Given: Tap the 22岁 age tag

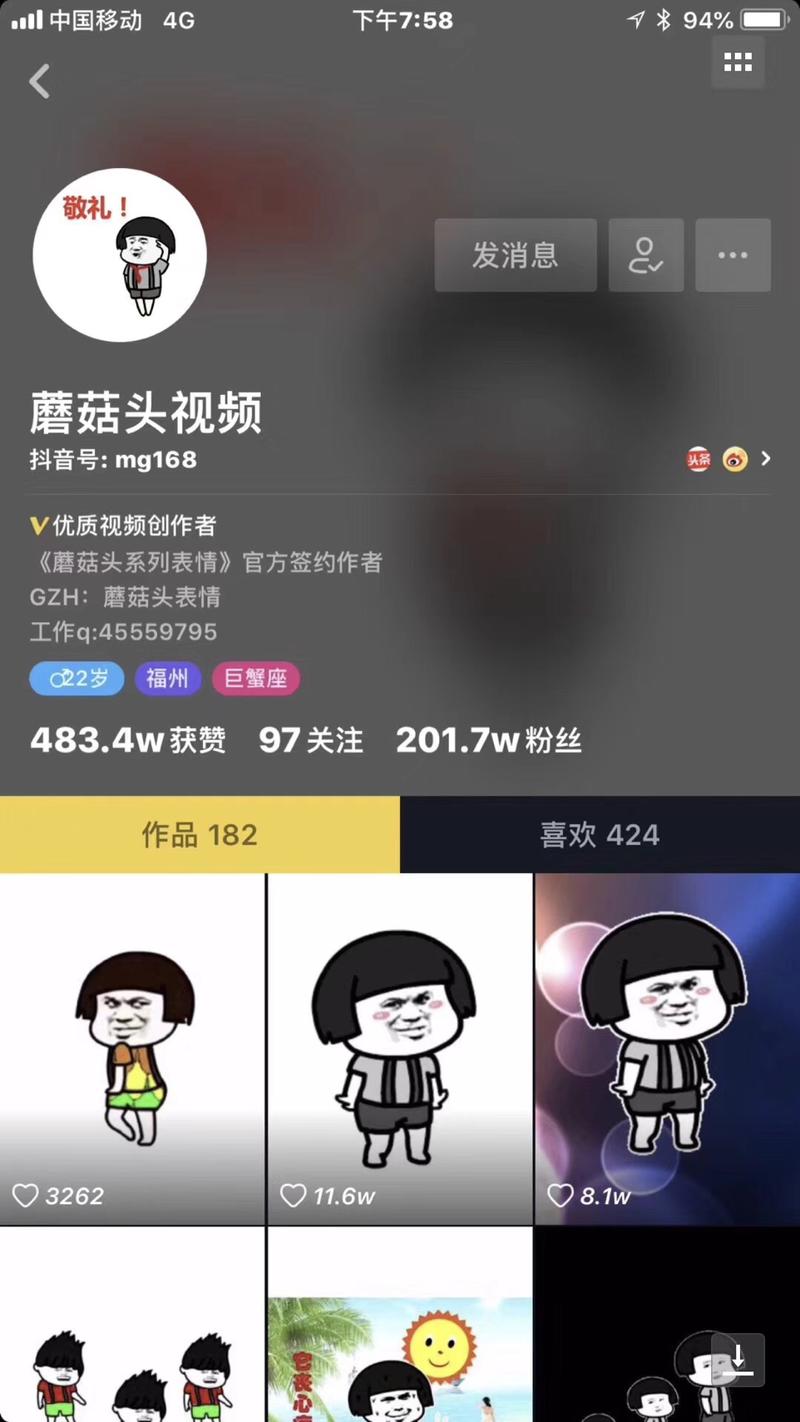Looking at the screenshot, I should click(x=76, y=678).
